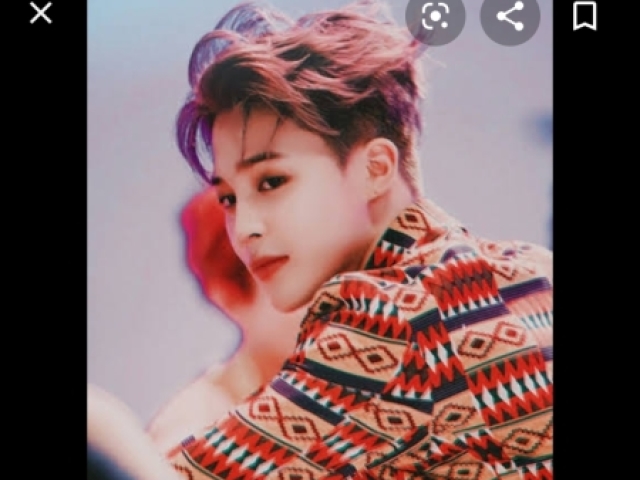
Task: Bookmark this image to collection
Action: (585, 15)
